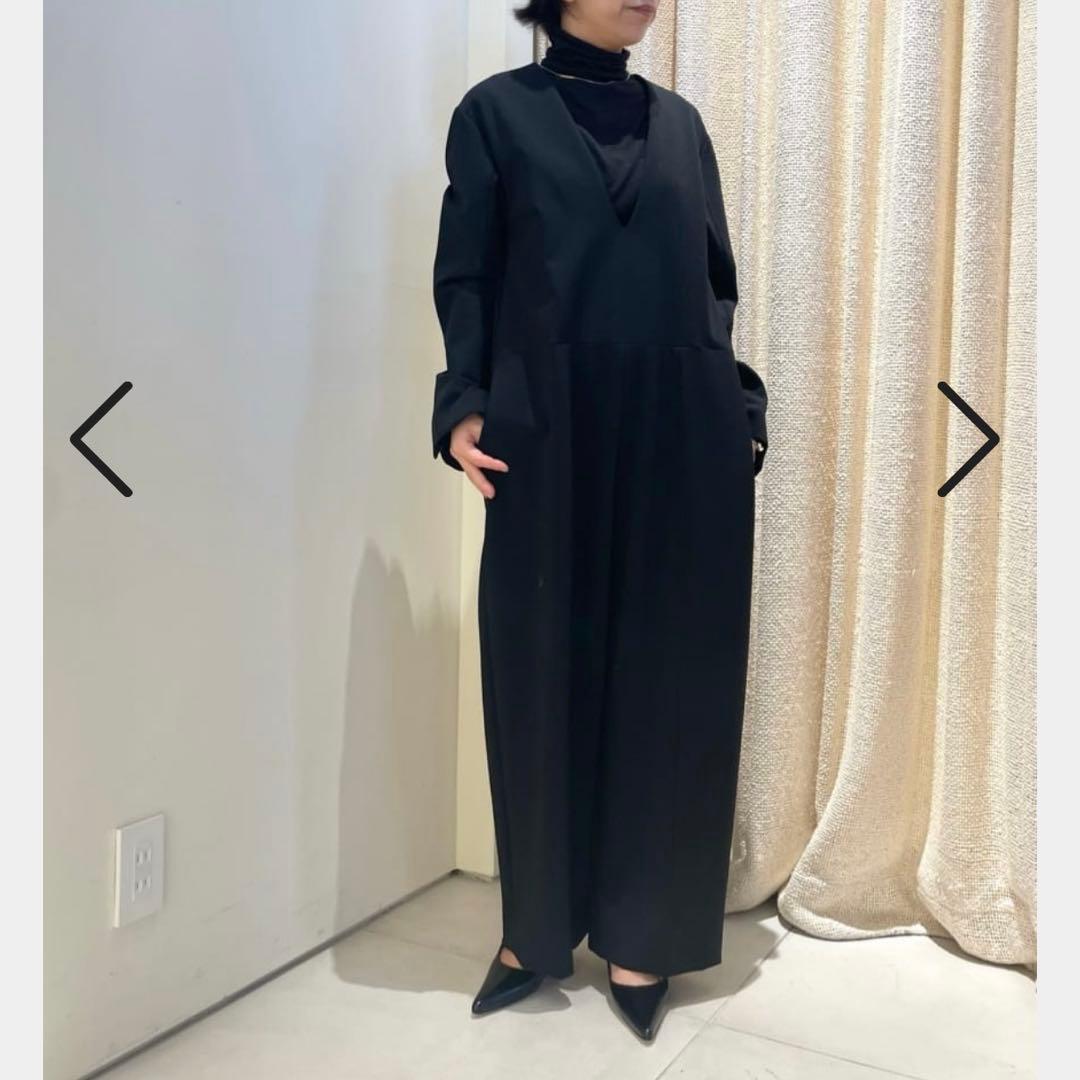The height and width of the screenshot is (1080, 1080).
Task: Go to the previous product photo
Action: (101, 439)
